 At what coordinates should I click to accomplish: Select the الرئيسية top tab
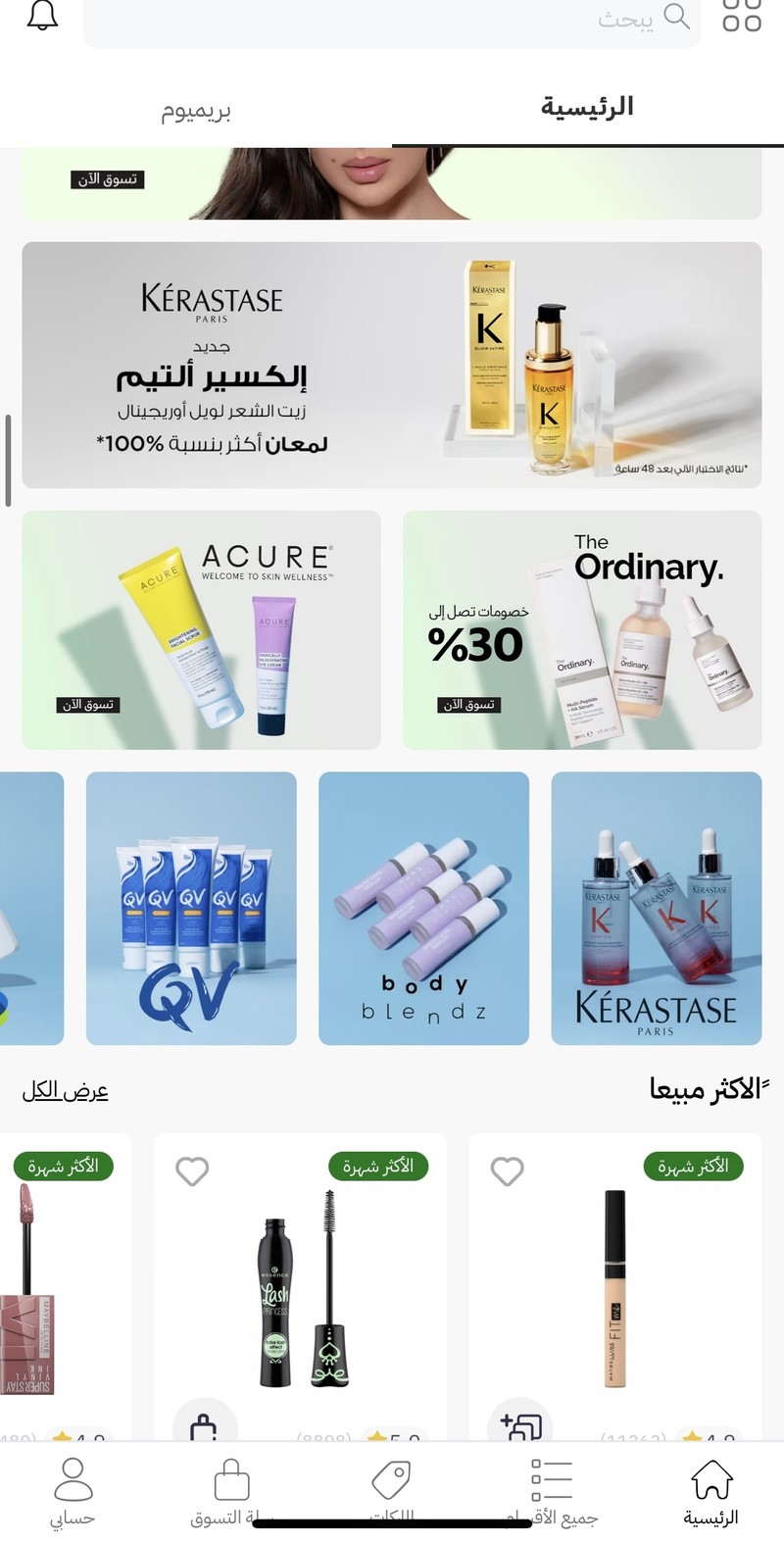[587, 108]
